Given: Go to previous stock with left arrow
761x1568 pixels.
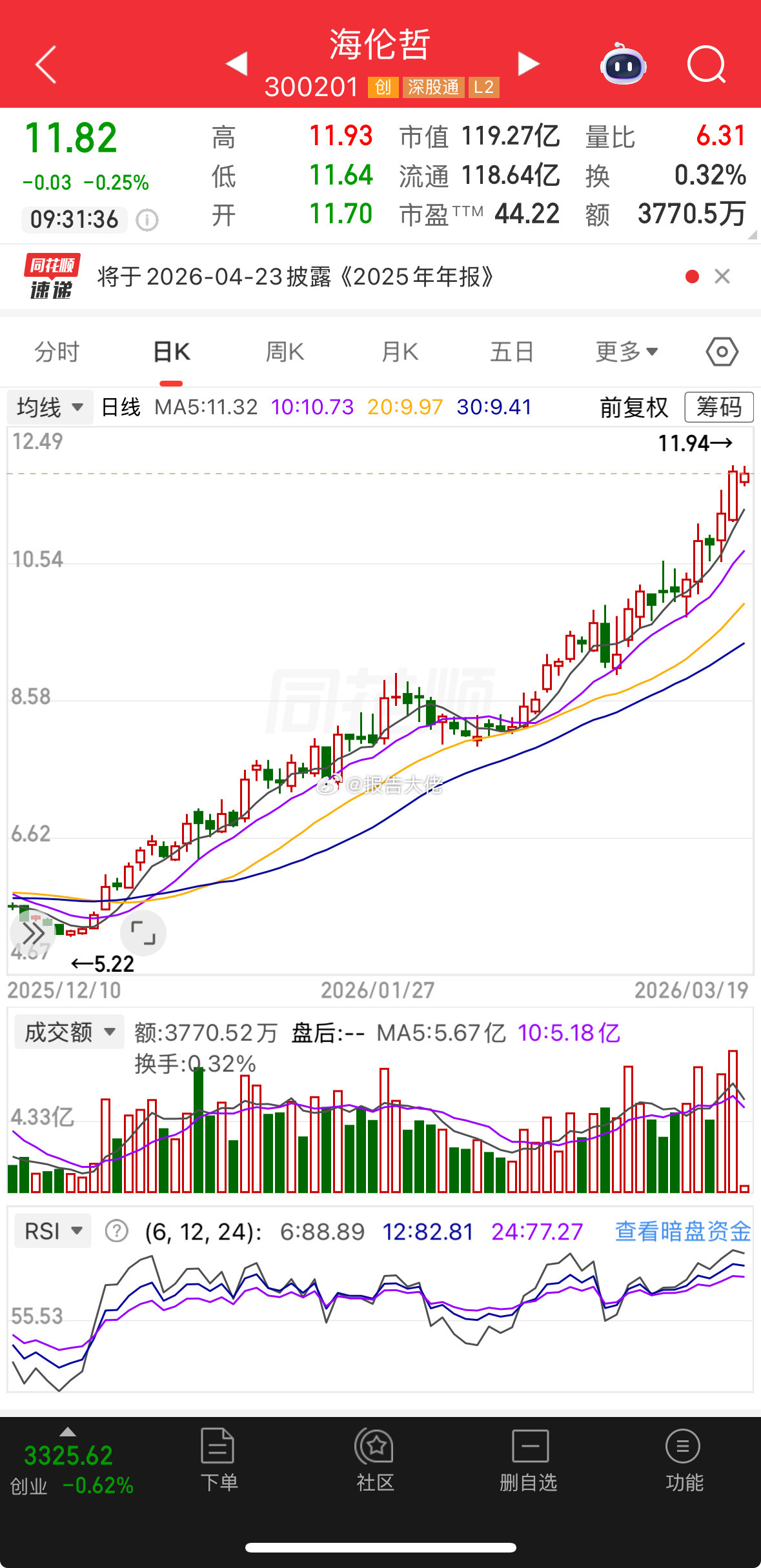Looking at the screenshot, I should point(237,65).
